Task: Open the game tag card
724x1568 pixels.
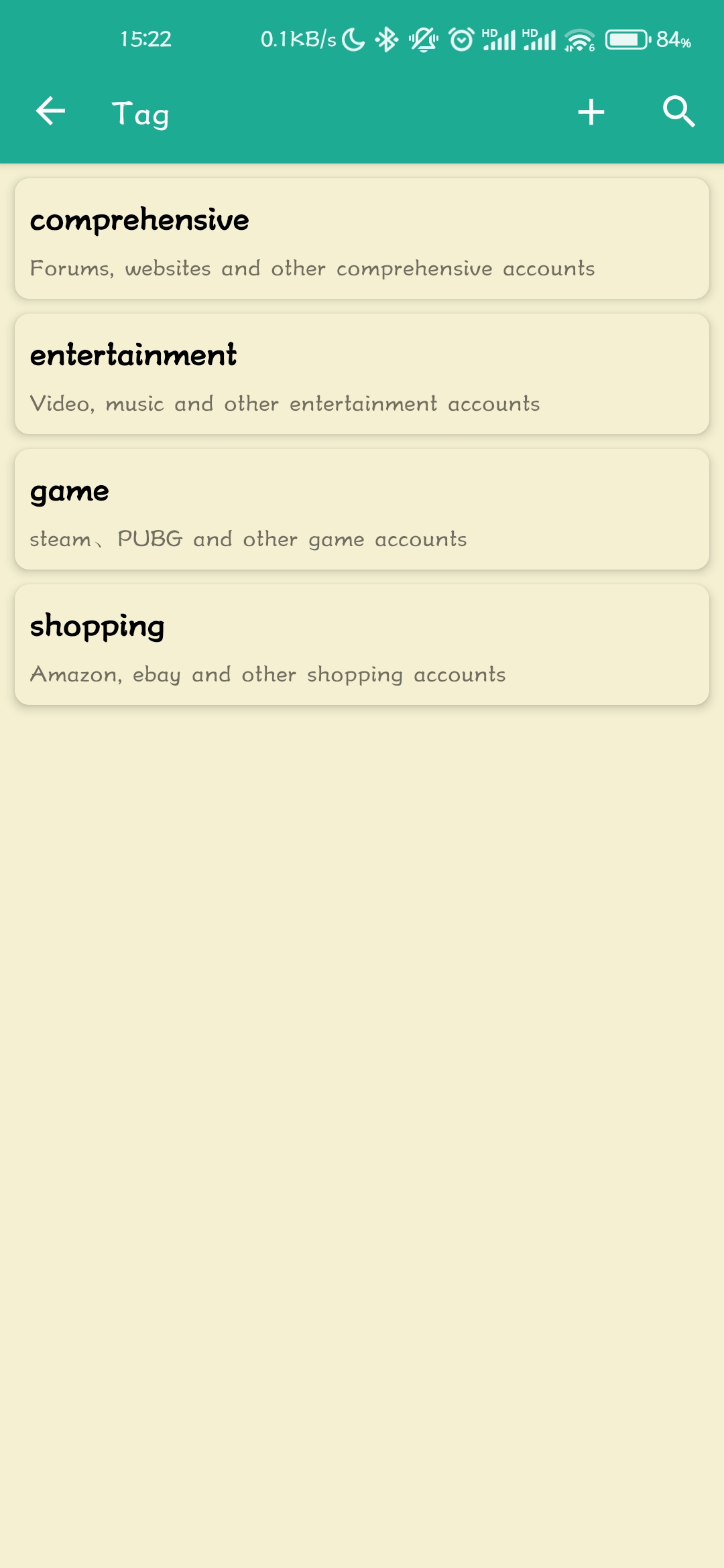Action: [x=362, y=509]
